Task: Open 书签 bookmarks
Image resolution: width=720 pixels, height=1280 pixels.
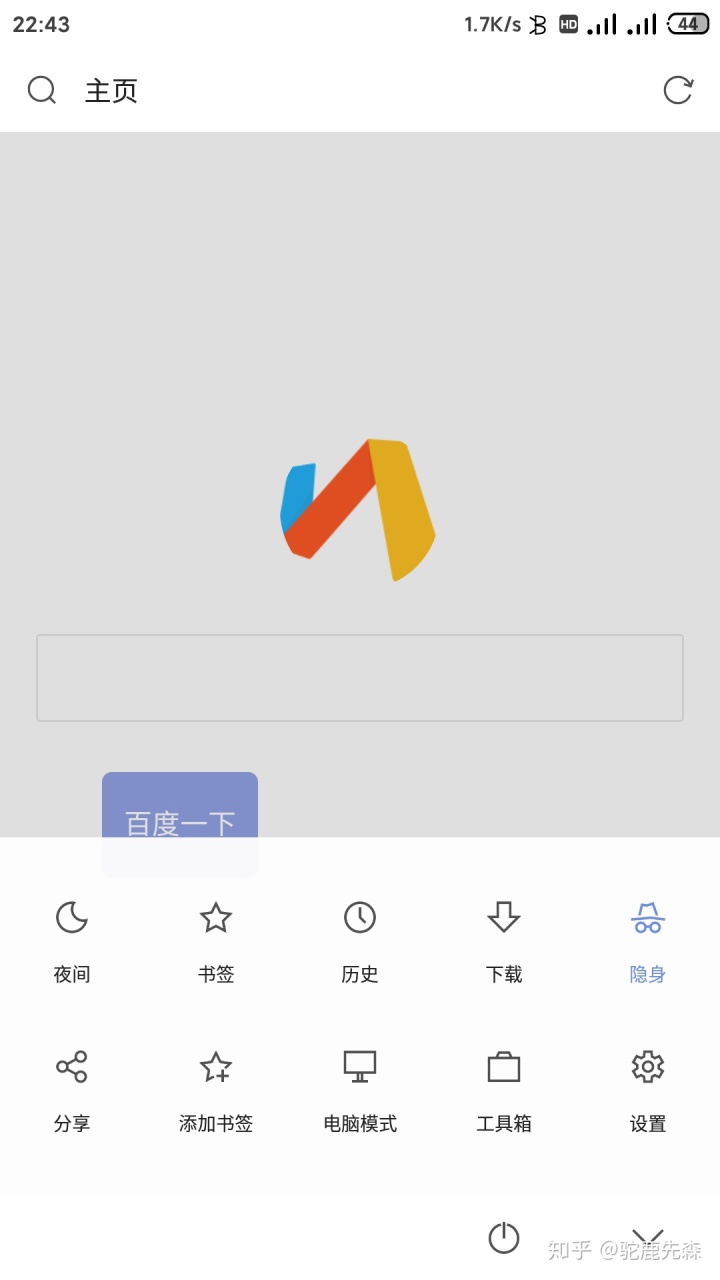Action: tap(216, 938)
